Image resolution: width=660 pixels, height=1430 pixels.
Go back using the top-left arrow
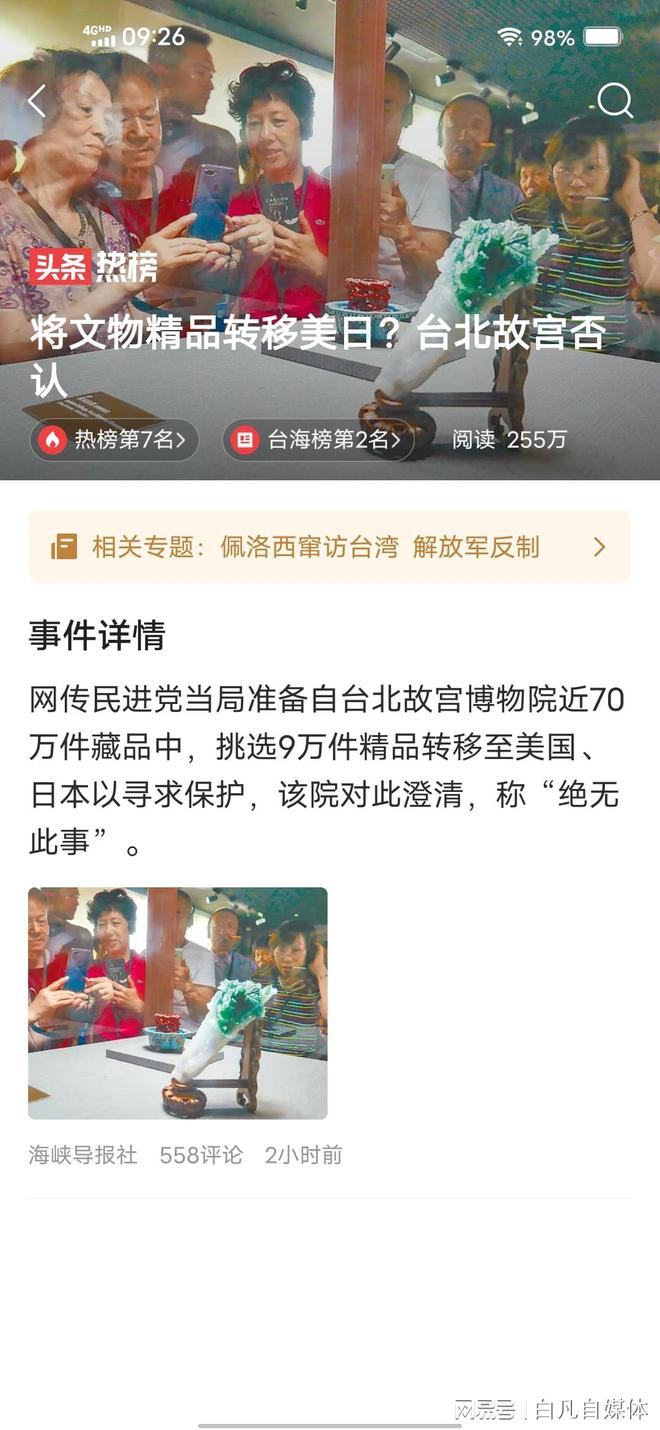37,101
